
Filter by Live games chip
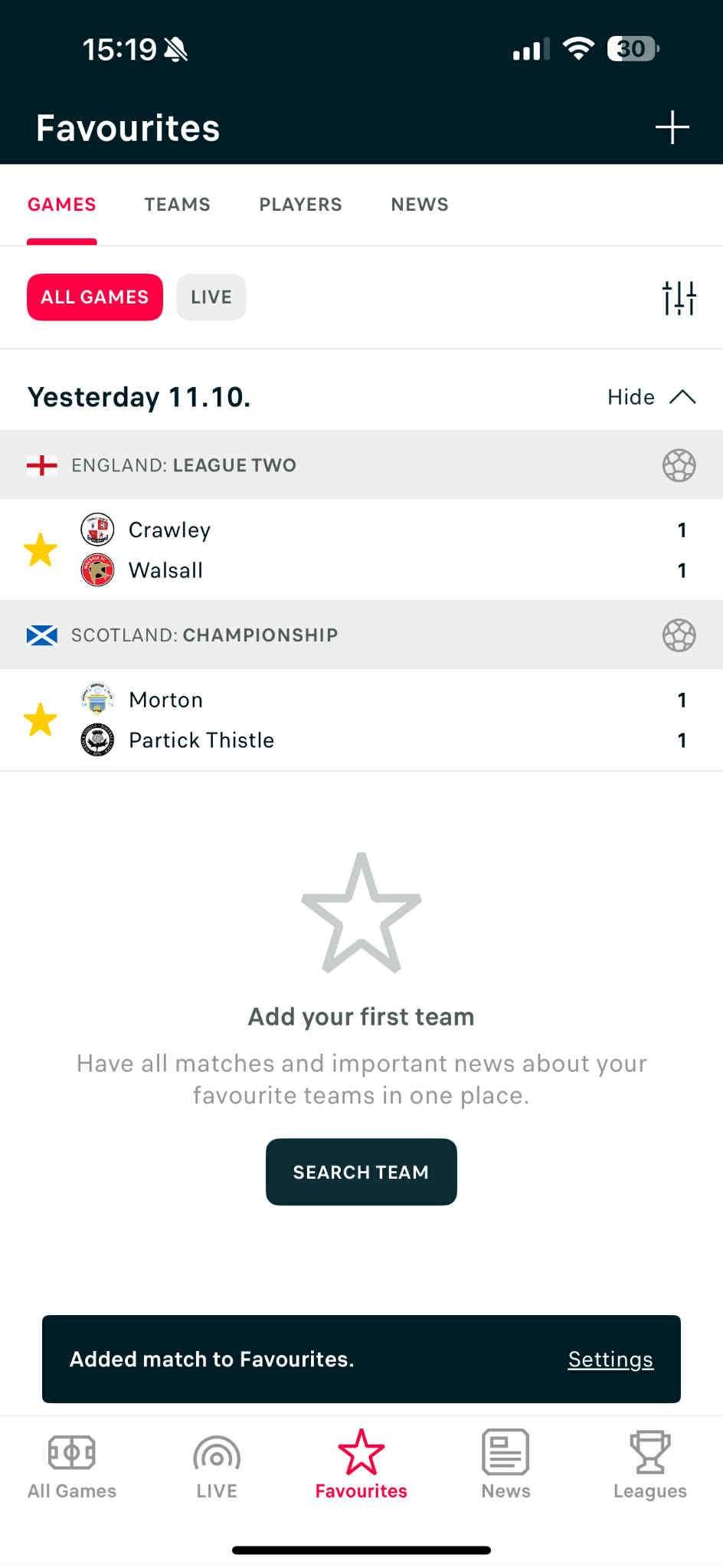tap(211, 297)
